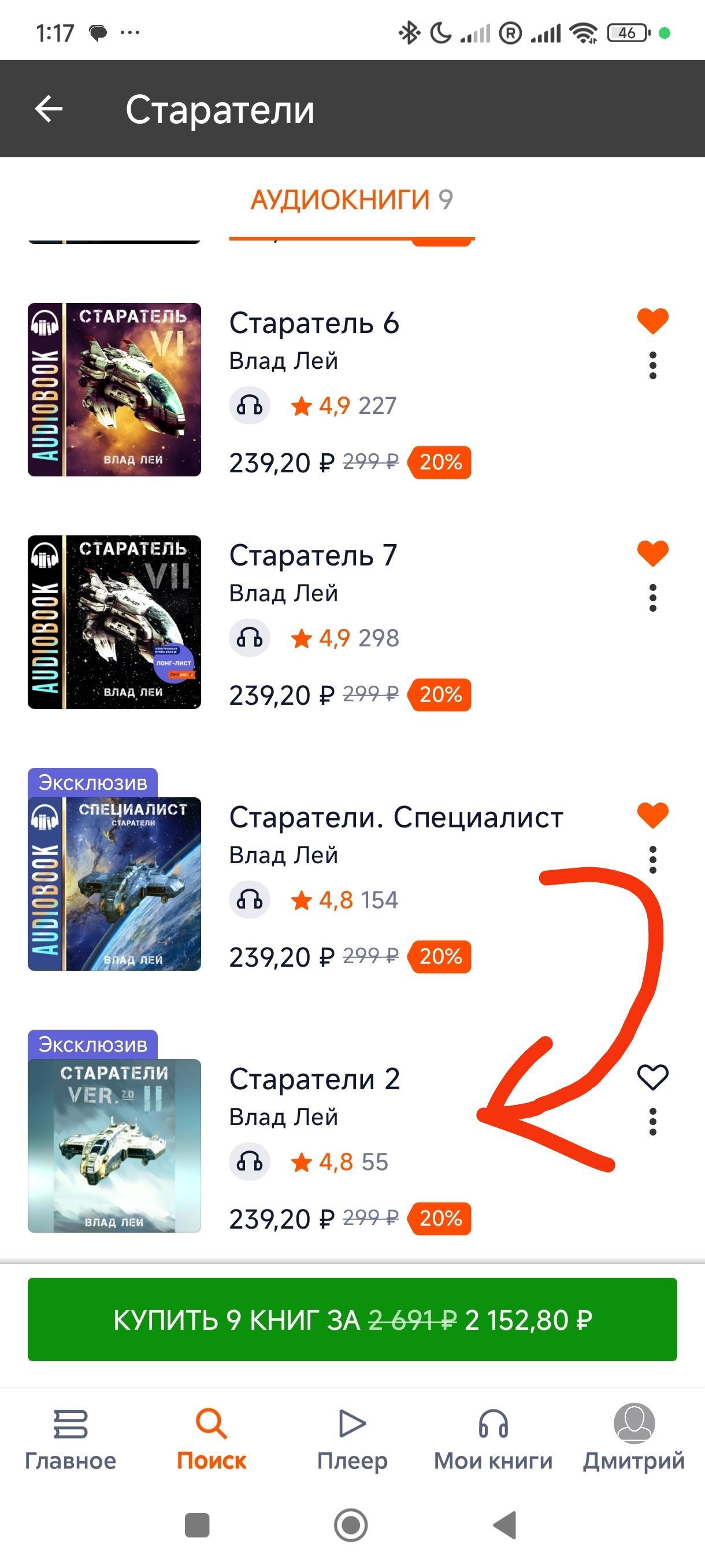The image size is (705, 1568).
Task: Open overflow menu for Старатель 6
Action: tap(652, 366)
